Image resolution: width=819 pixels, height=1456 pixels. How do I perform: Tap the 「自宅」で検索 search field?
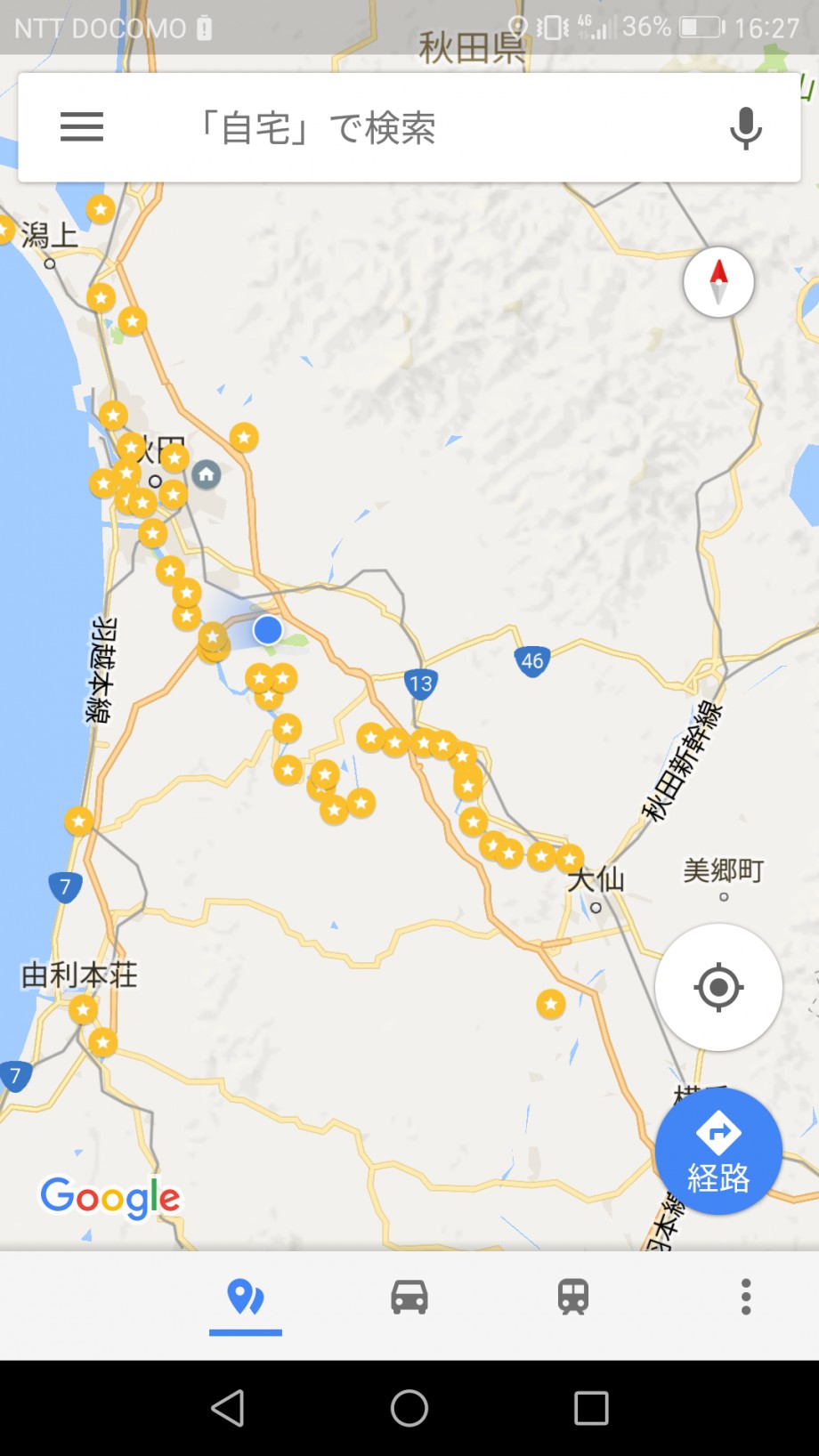click(x=409, y=128)
